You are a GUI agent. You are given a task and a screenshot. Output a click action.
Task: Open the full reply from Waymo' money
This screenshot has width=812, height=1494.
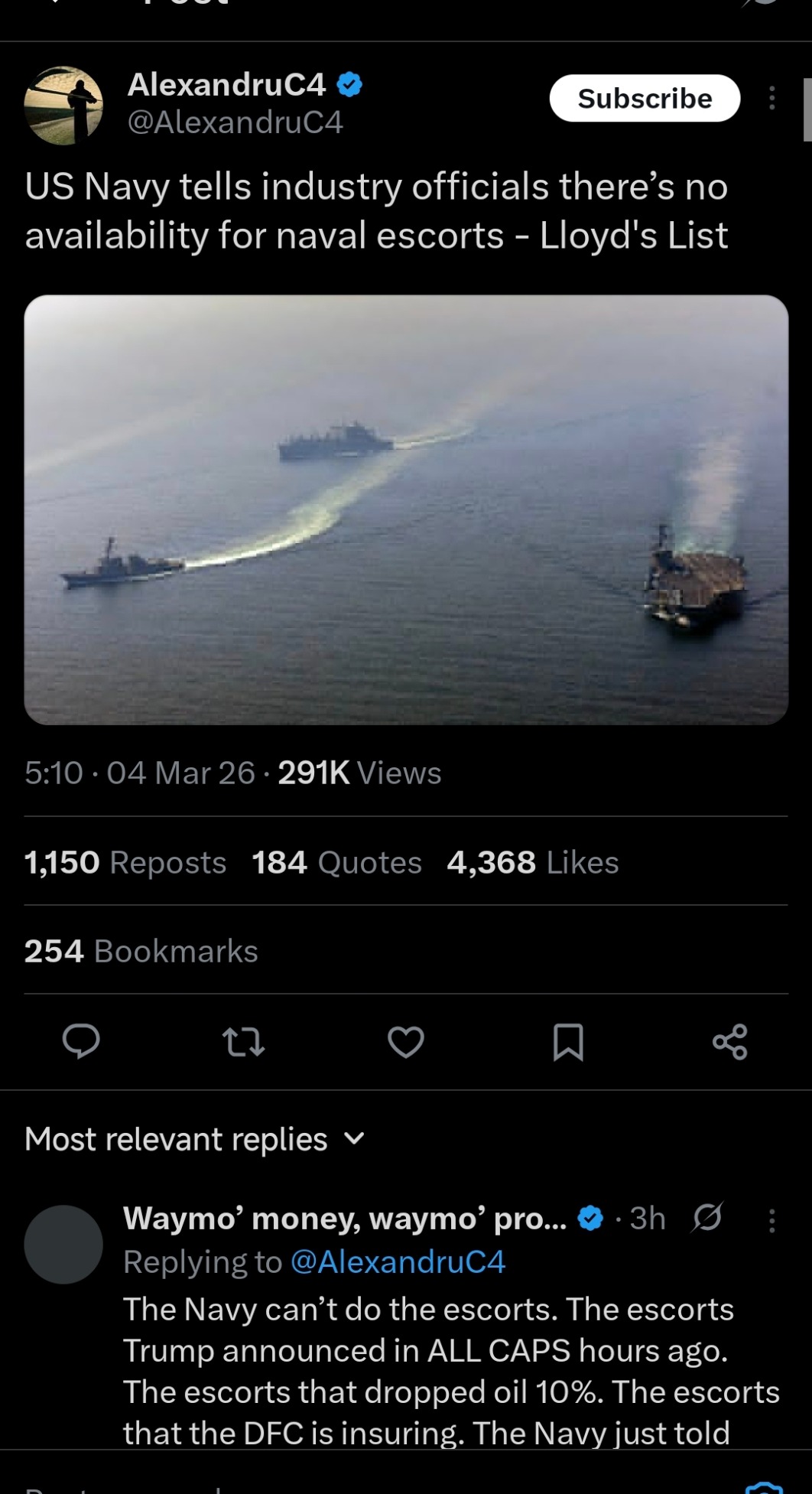451,1371
